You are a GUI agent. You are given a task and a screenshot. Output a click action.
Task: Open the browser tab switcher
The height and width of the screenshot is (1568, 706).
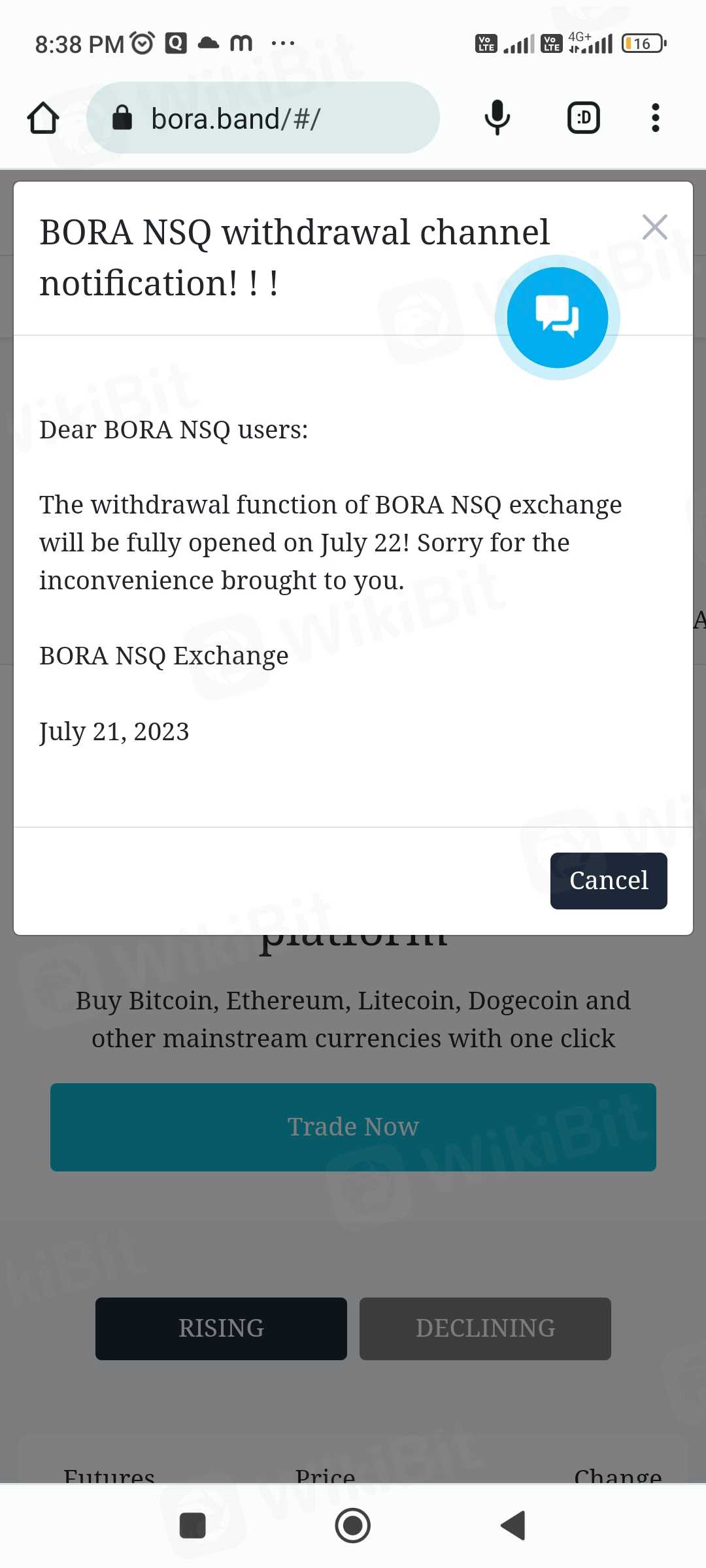point(583,118)
